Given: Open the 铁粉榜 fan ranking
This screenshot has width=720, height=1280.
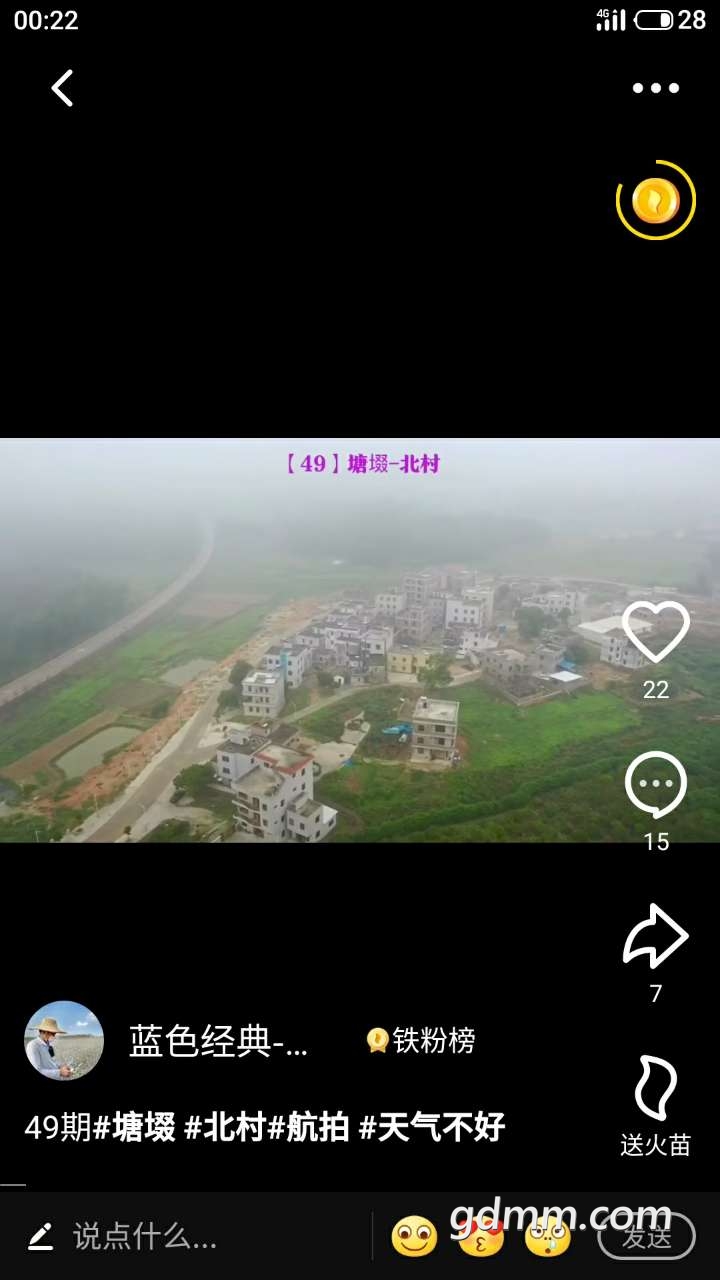Looking at the screenshot, I should [421, 1041].
